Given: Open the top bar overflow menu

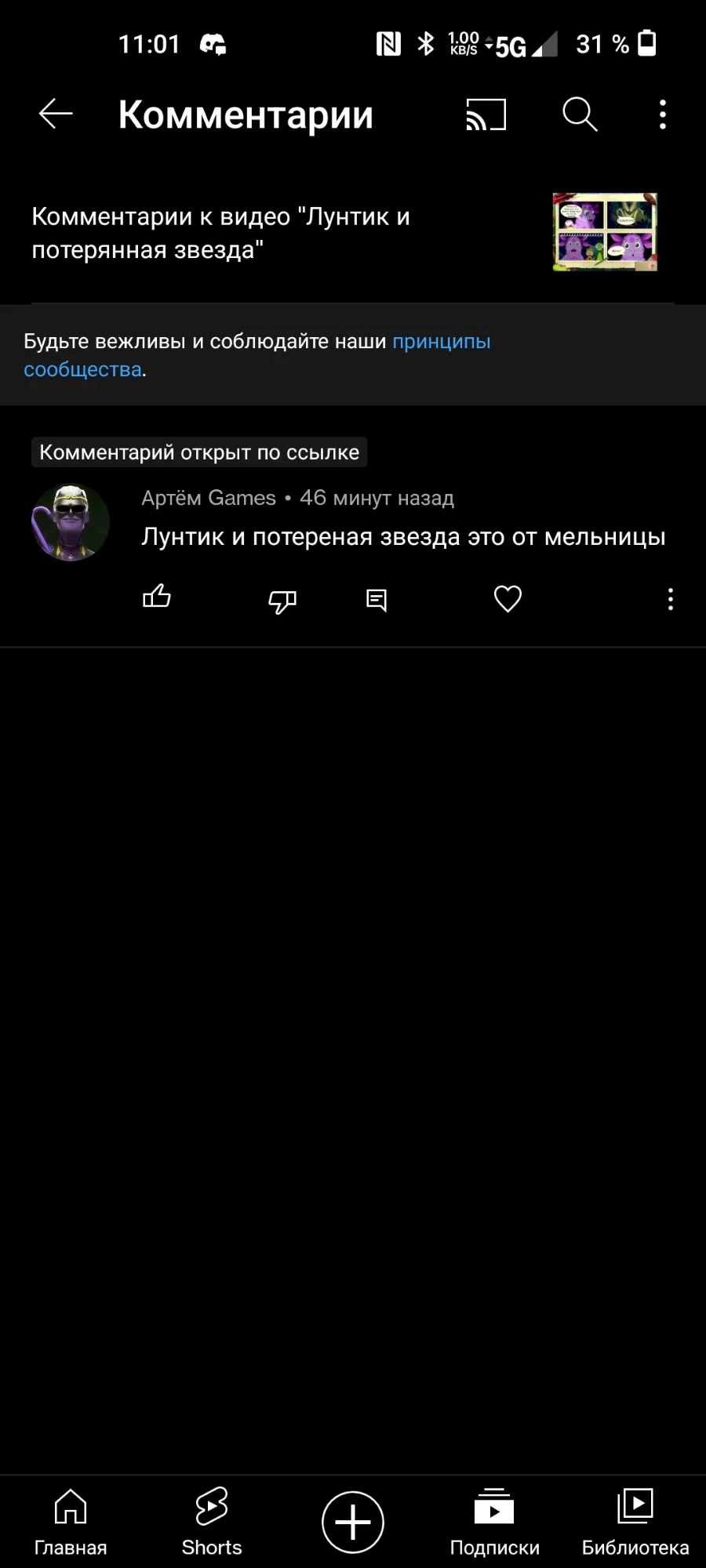Looking at the screenshot, I should [663, 114].
